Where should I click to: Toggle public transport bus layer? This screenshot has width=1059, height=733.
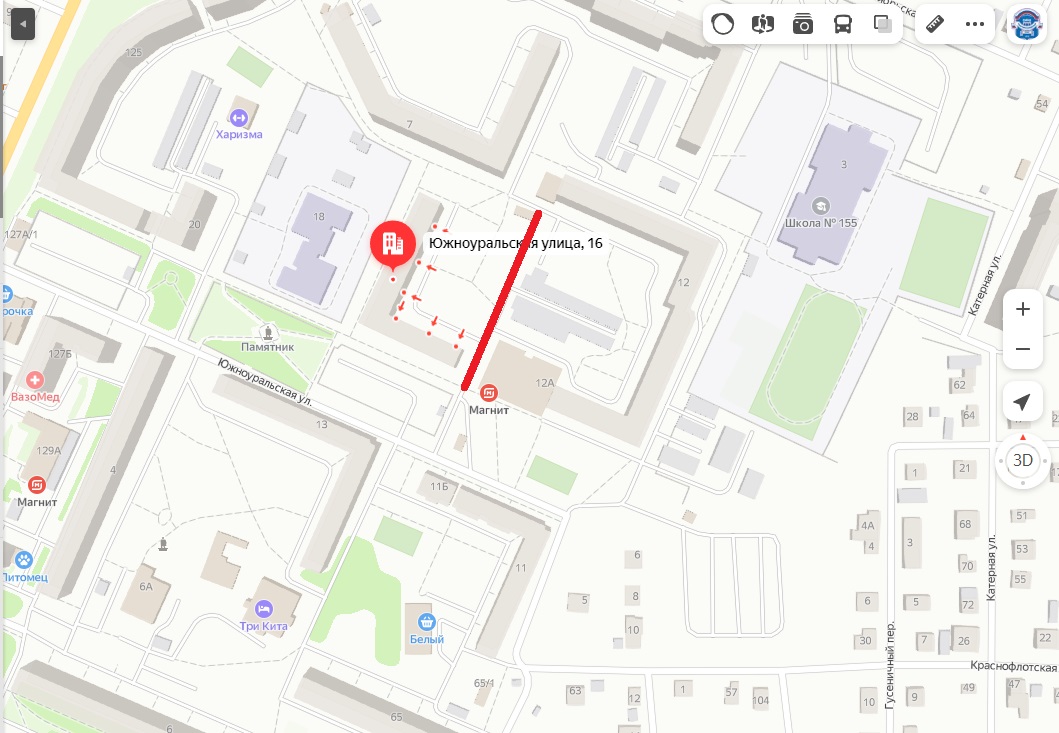pyautogui.click(x=843, y=24)
